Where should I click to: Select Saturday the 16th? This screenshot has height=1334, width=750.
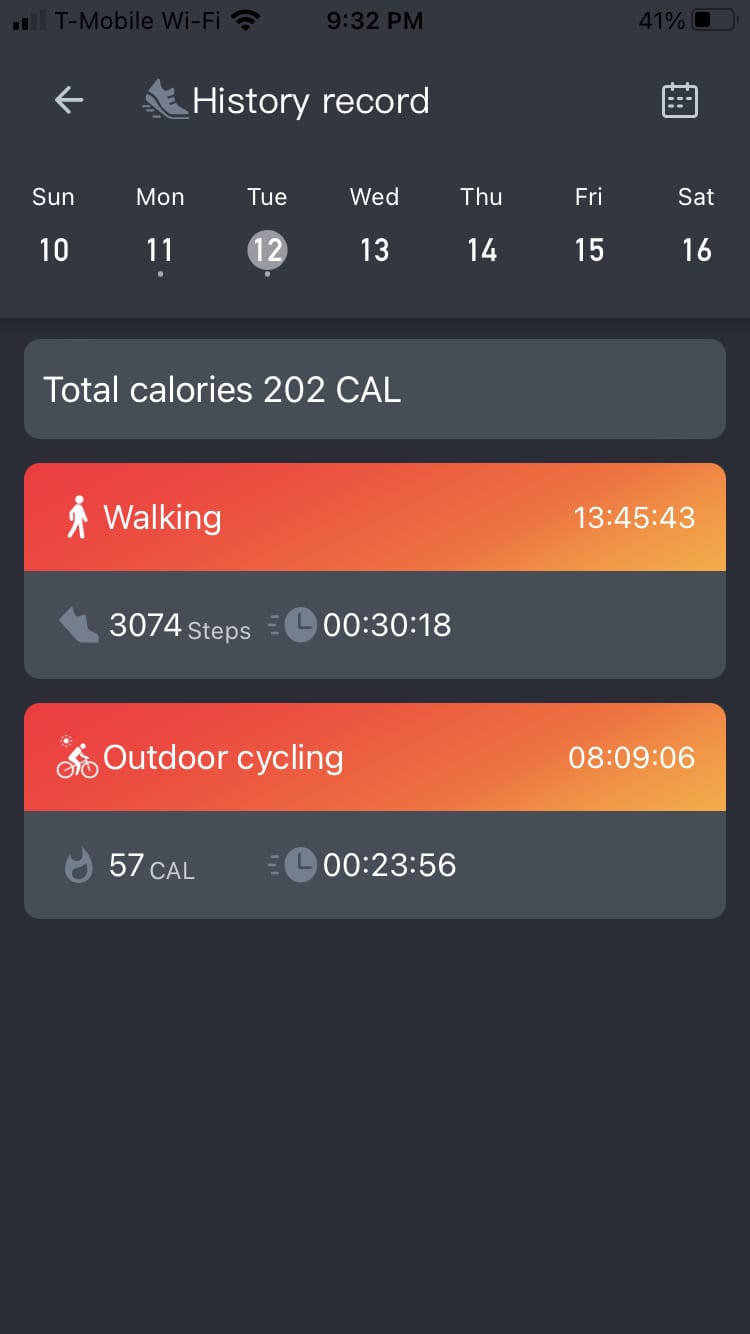696,250
